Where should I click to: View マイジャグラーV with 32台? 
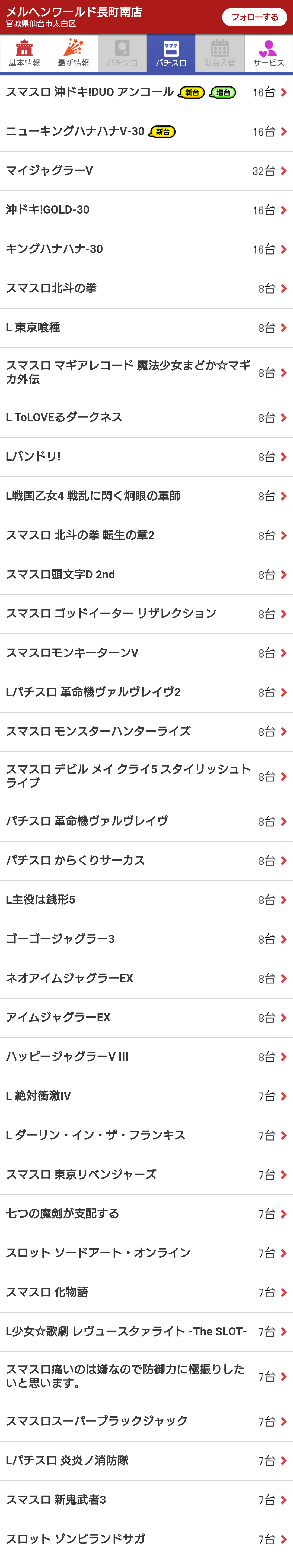pos(146,171)
